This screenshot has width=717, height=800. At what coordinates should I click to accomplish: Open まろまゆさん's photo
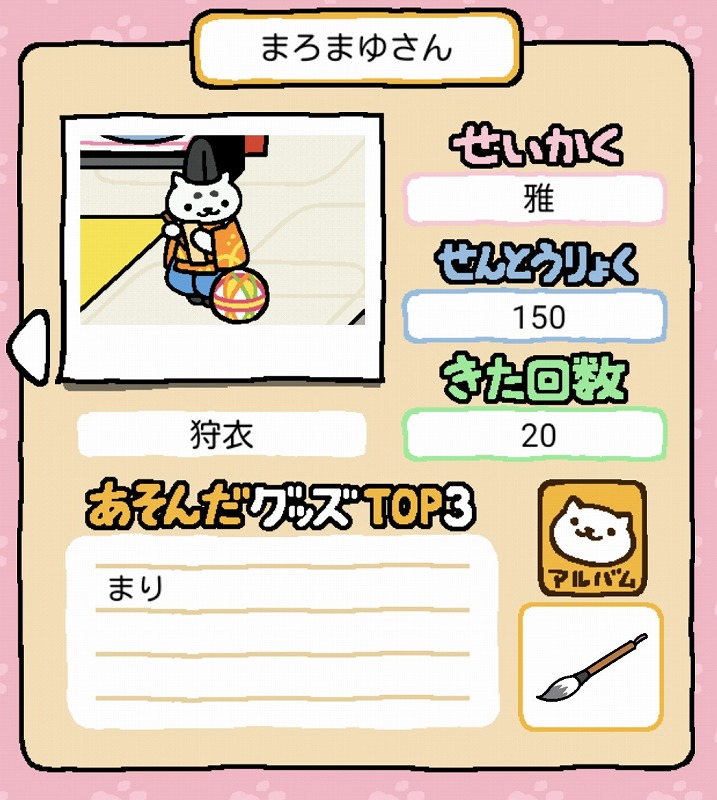[223, 248]
